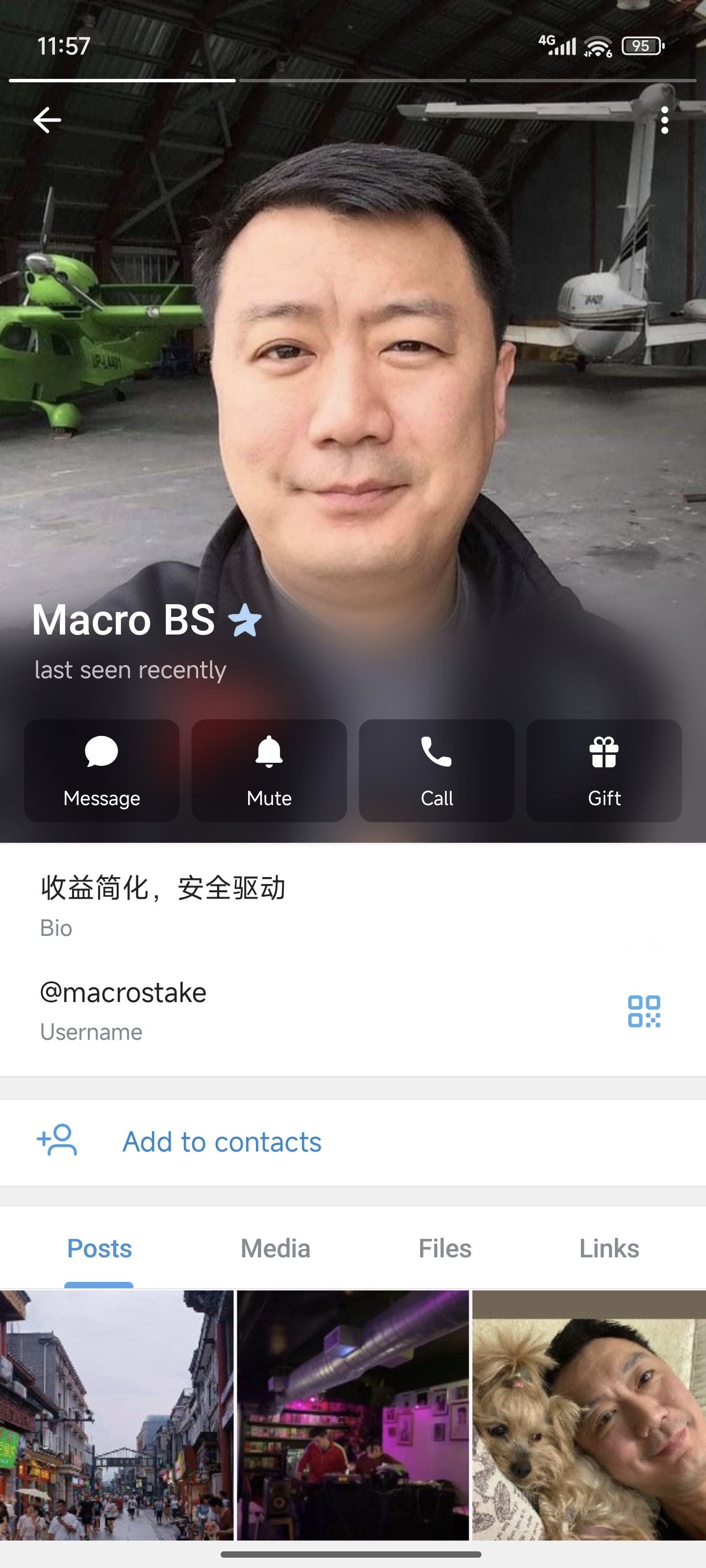Mute notifications for Macro BS

click(269, 770)
